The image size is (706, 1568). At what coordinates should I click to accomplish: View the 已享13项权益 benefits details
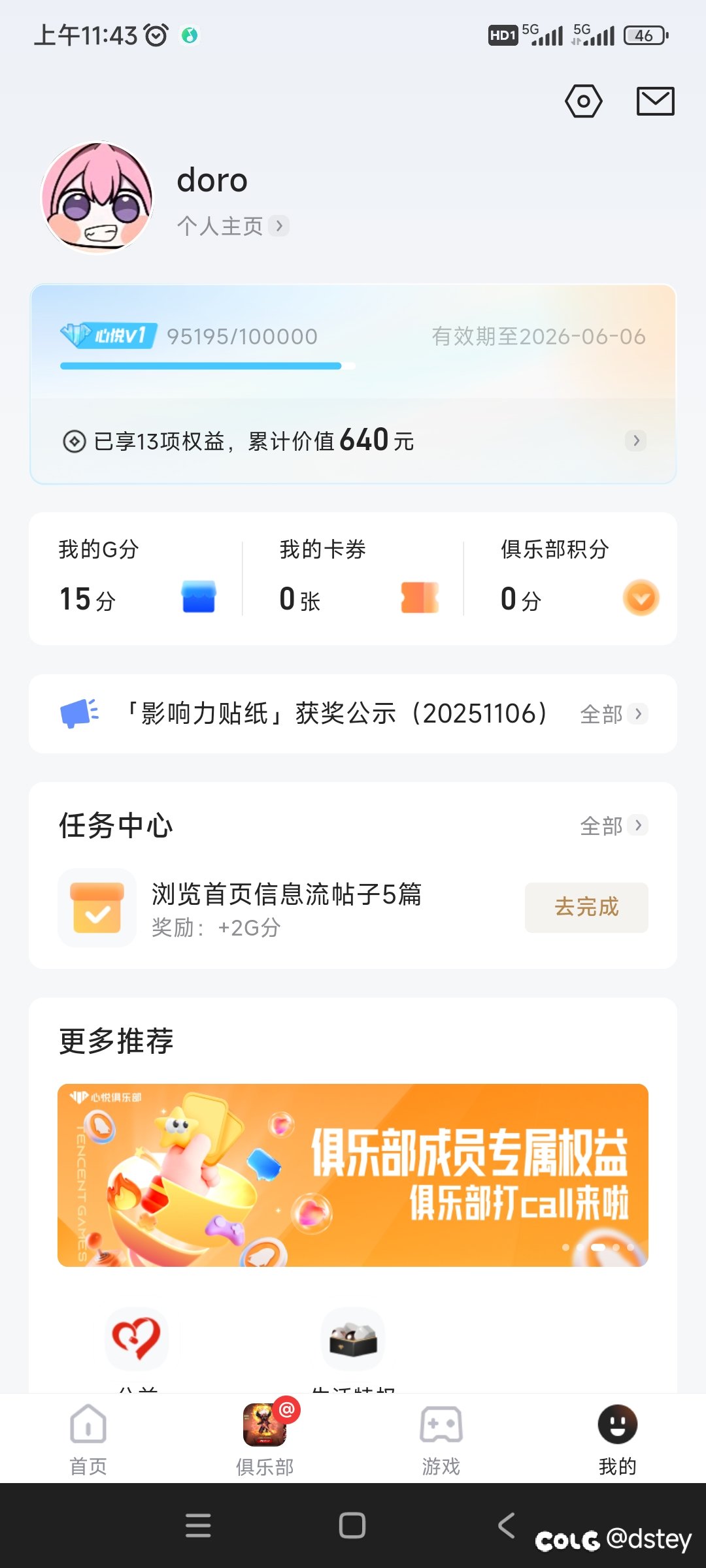coord(353,441)
